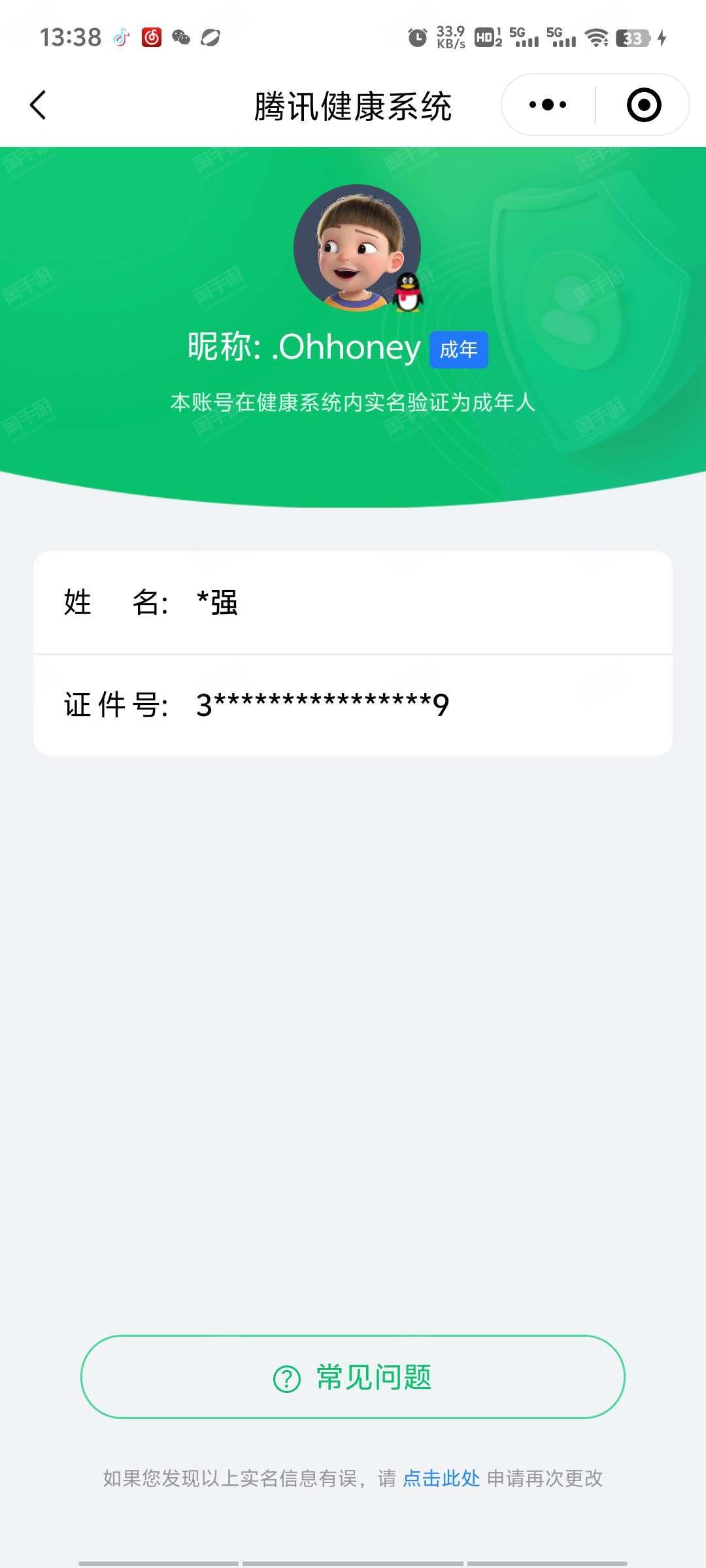Open the 常见问题 FAQ button
The width and height of the screenshot is (706, 1568).
(x=353, y=1377)
